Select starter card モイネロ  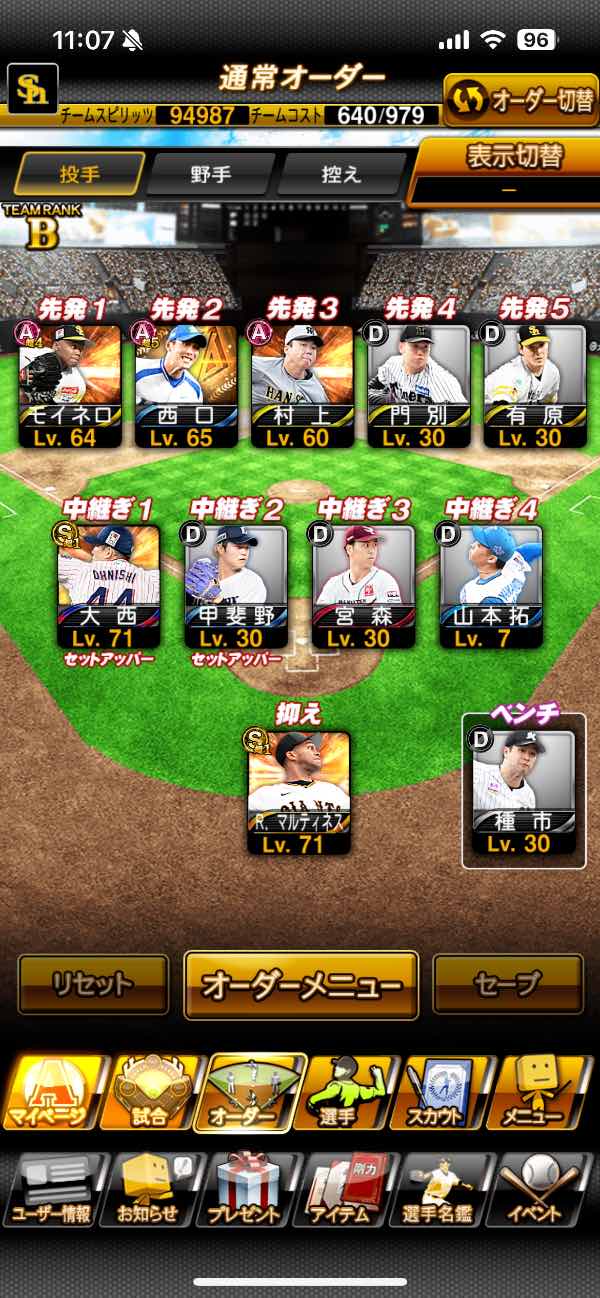[70, 385]
